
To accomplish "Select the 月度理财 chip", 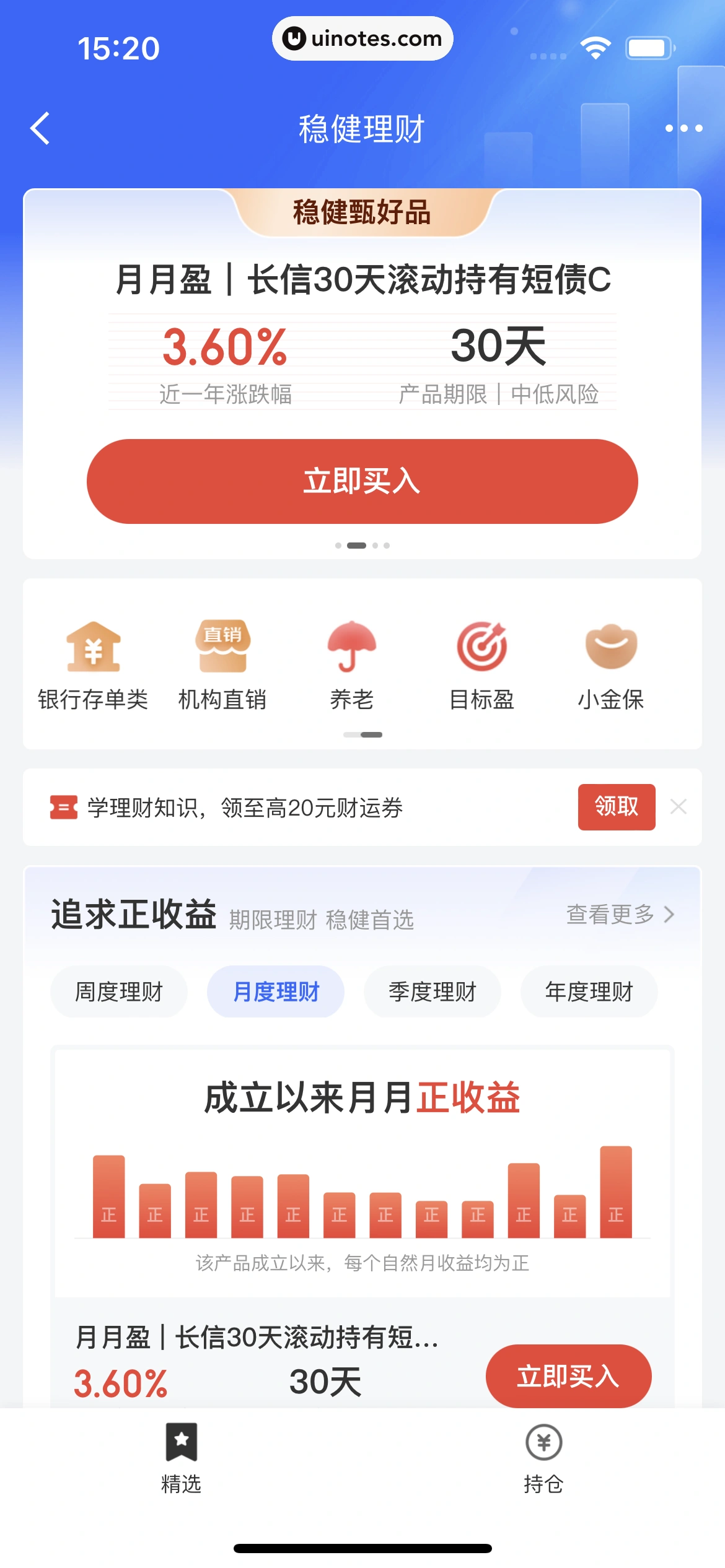I will (276, 991).
